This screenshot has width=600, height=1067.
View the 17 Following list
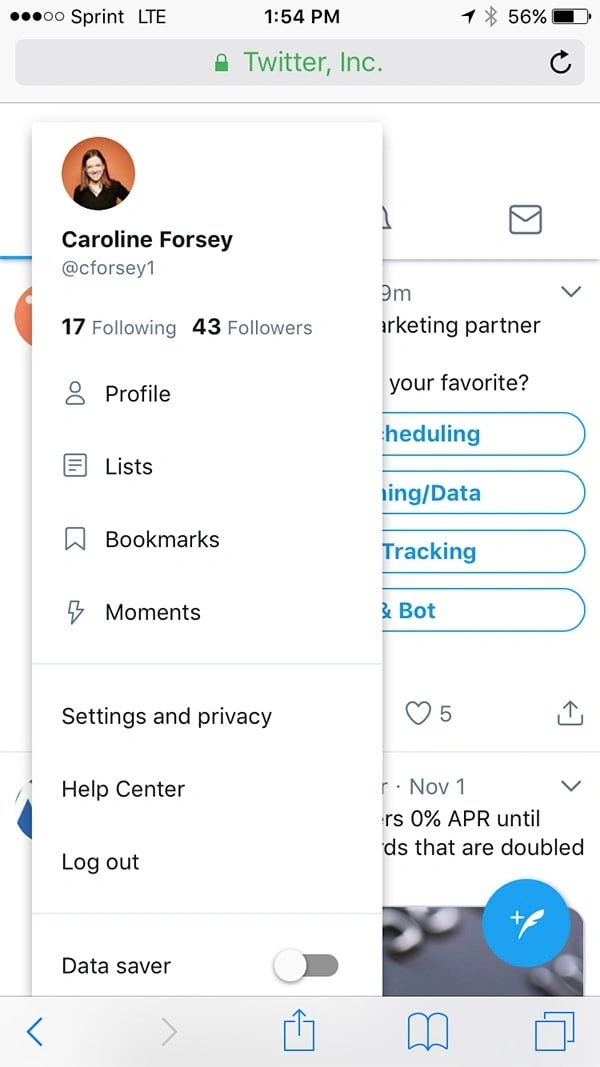click(x=118, y=327)
